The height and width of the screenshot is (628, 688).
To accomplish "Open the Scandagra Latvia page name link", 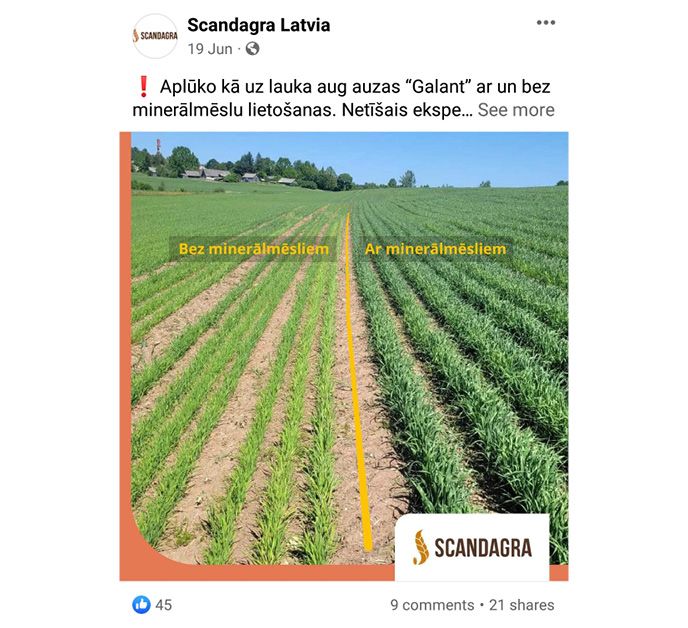I will point(258,25).
